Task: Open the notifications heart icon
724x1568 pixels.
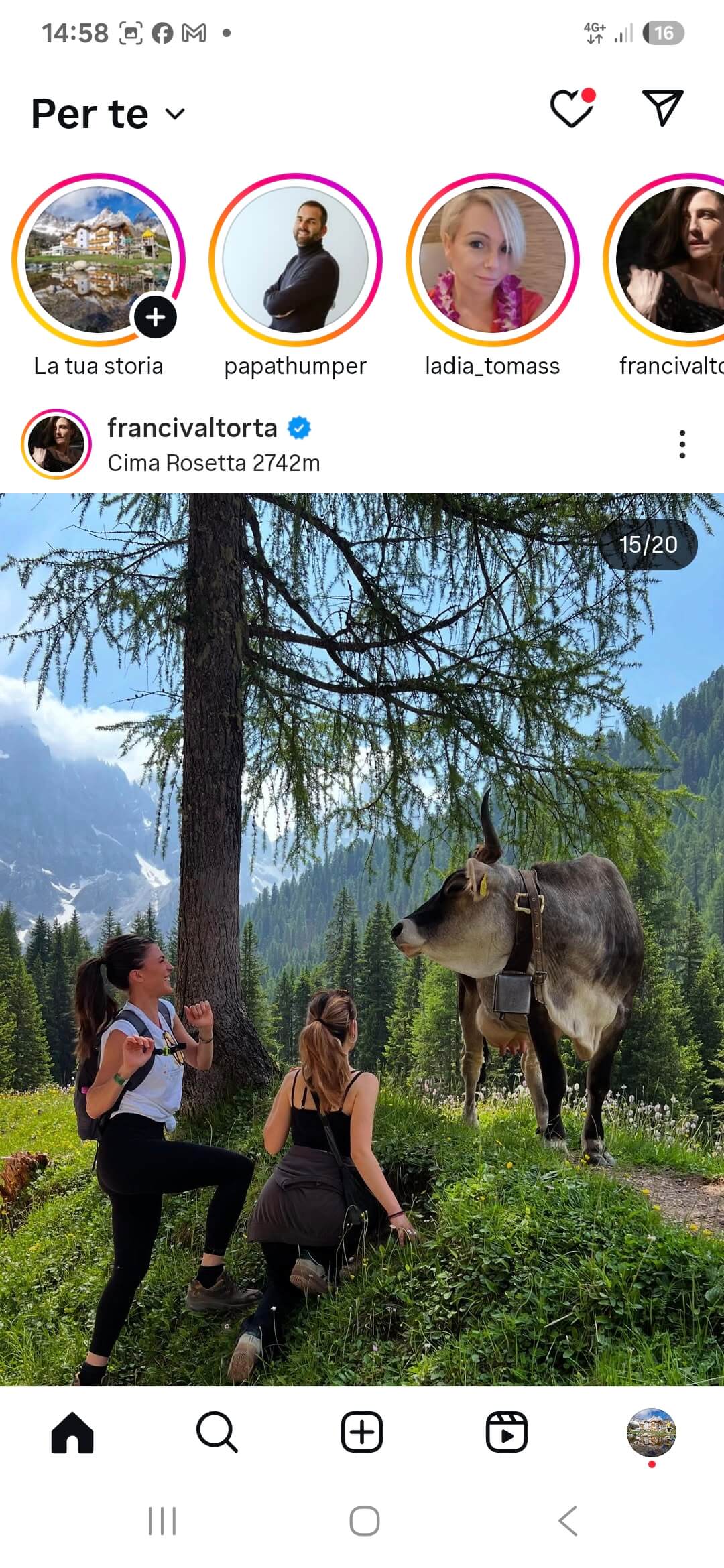Action: pyautogui.click(x=572, y=109)
